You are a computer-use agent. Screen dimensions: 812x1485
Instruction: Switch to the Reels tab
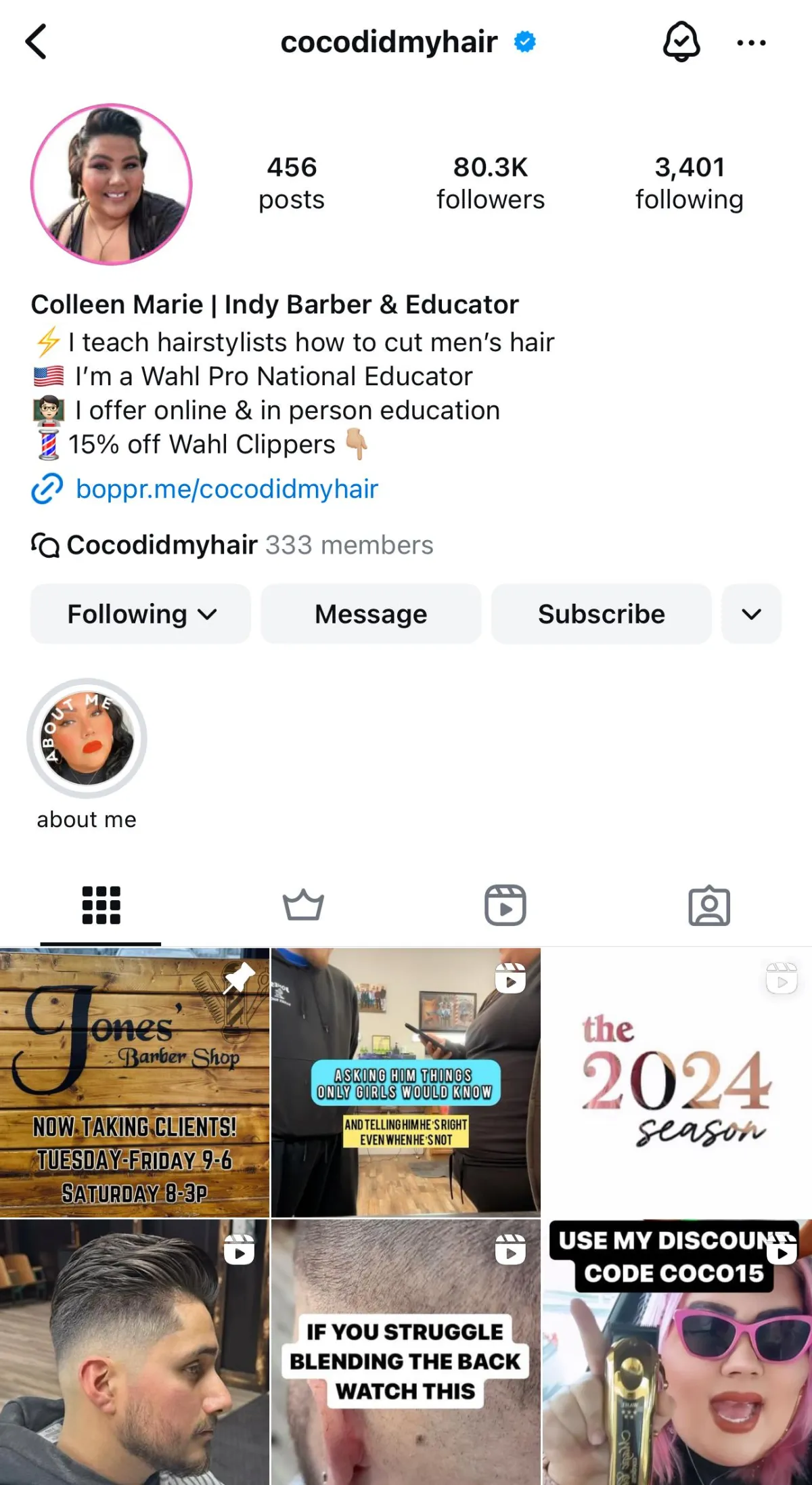click(505, 906)
